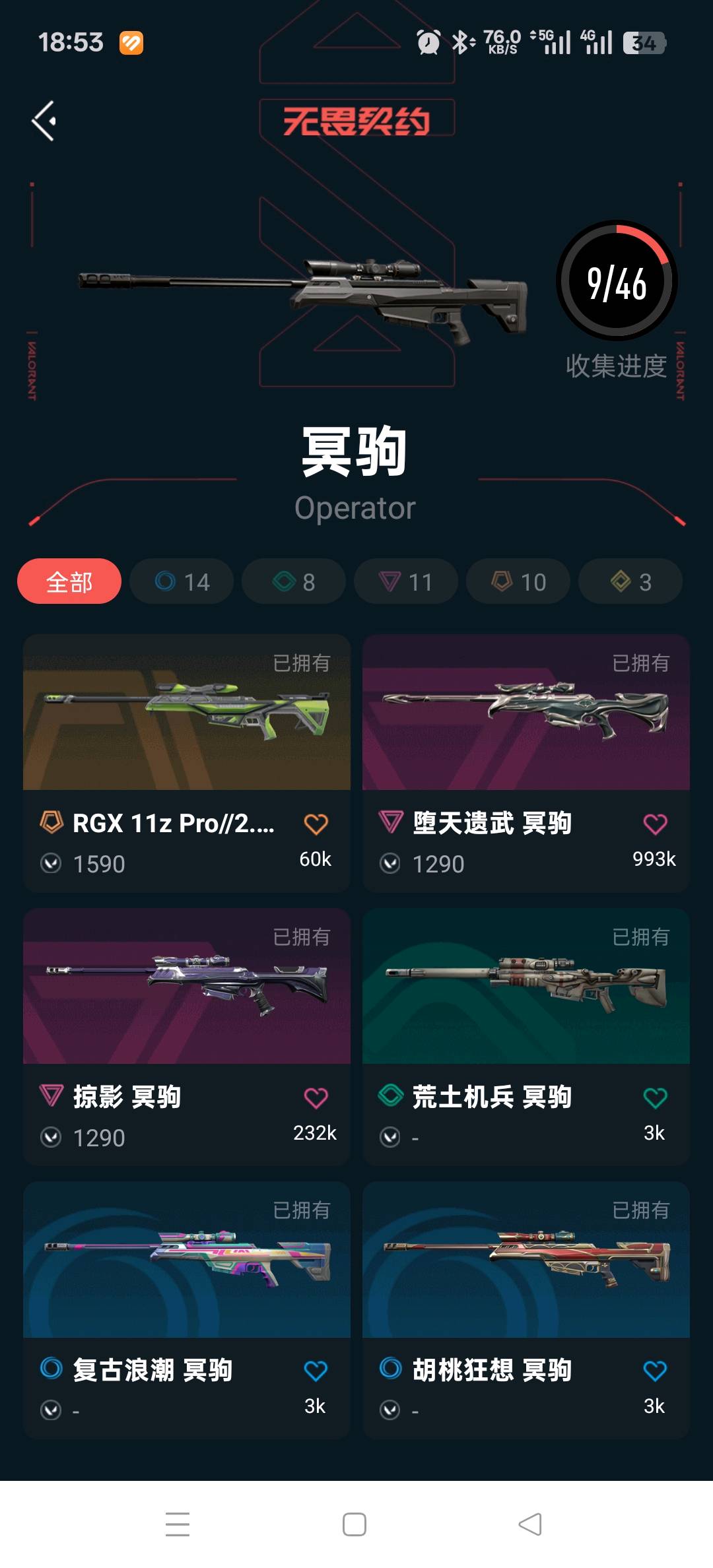Filter skins by the green tier showing 8

294,581
